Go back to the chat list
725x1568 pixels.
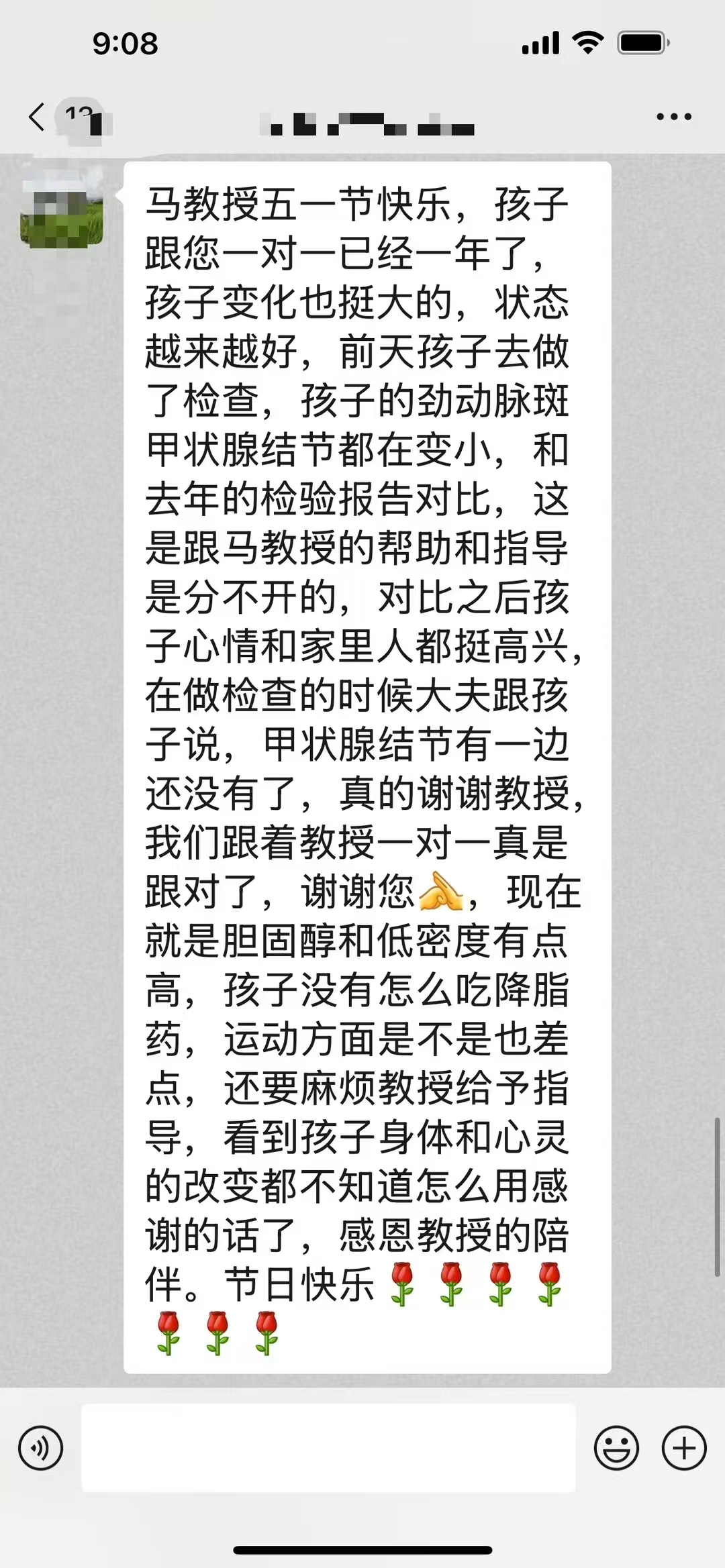click(x=38, y=117)
